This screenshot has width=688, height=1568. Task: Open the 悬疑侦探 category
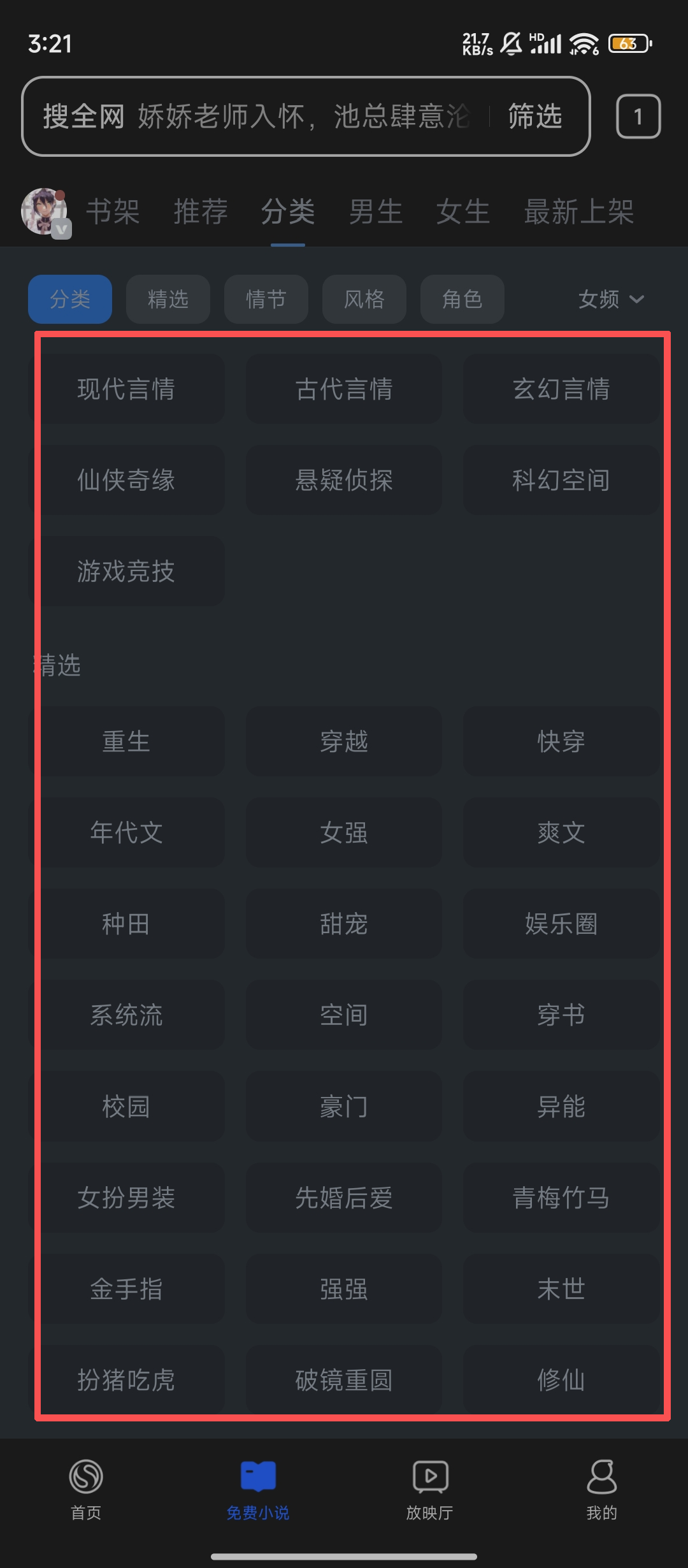click(x=344, y=480)
